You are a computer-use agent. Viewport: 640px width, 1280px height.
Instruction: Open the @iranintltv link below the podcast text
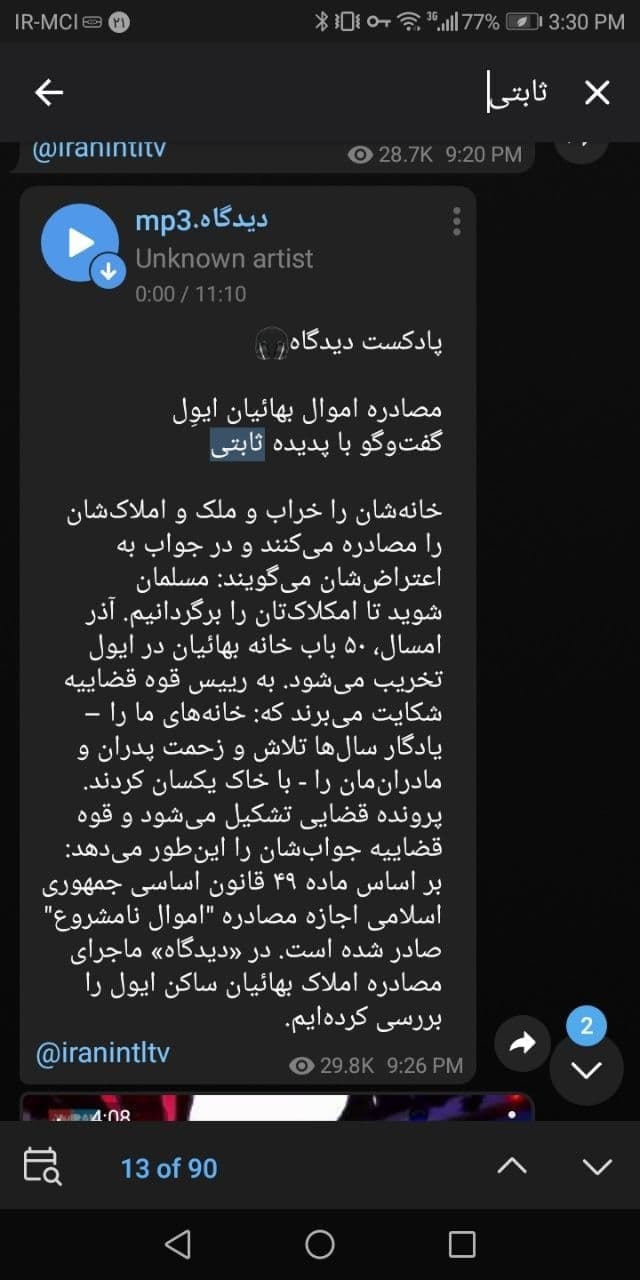tap(103, 1053)
